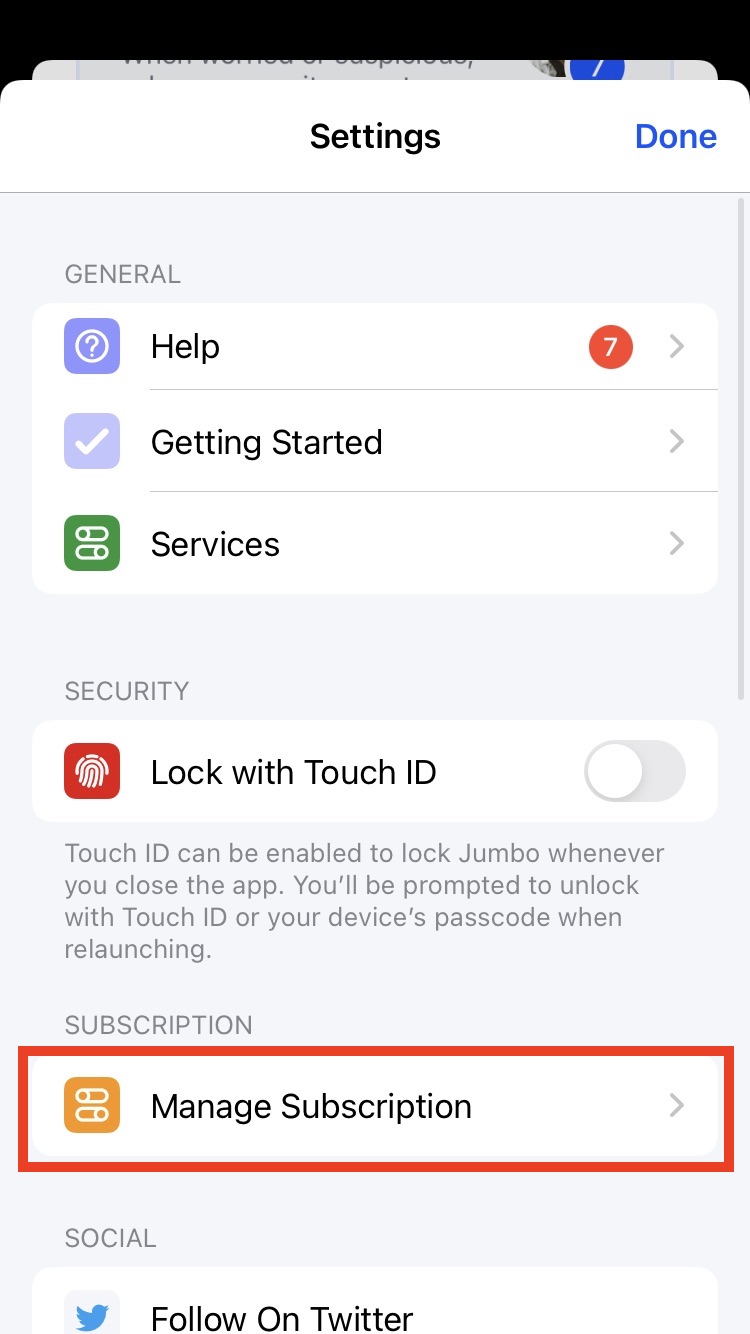This screenshot has height=1334, width=750.
Task: Open the Help row
Action: coord(375,347)
